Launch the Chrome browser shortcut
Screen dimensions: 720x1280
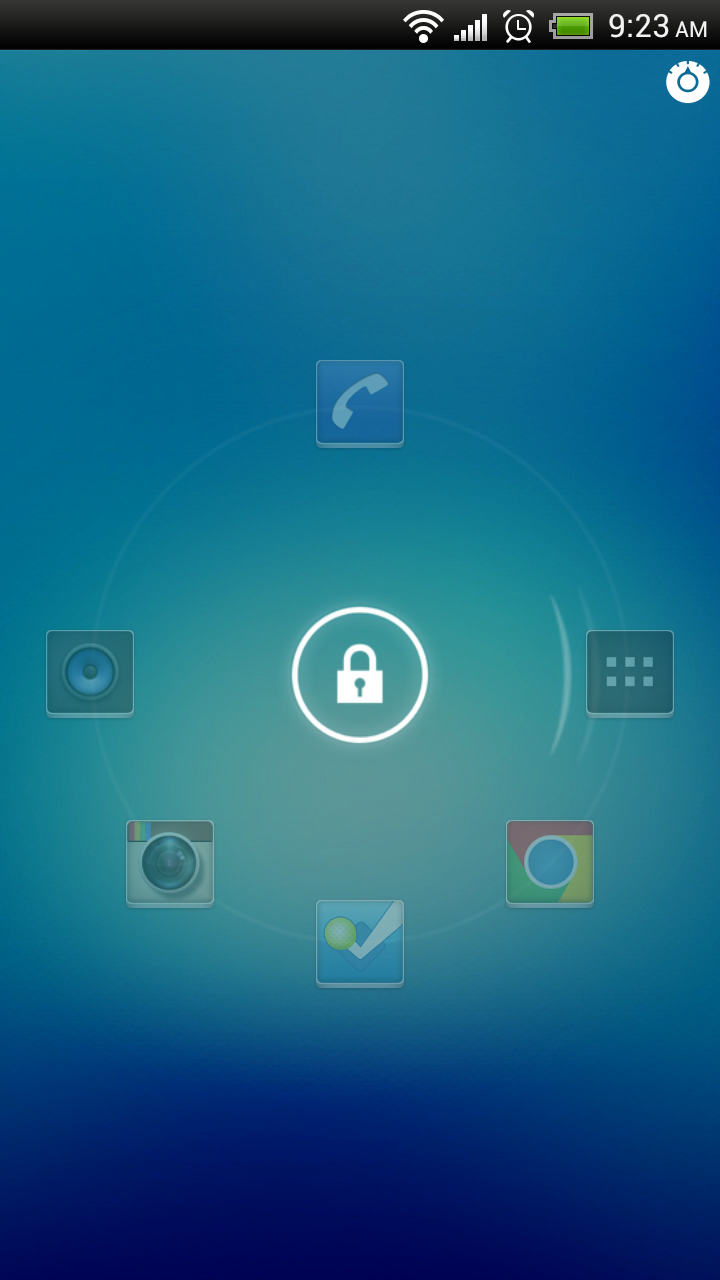[x=550, y=862]
